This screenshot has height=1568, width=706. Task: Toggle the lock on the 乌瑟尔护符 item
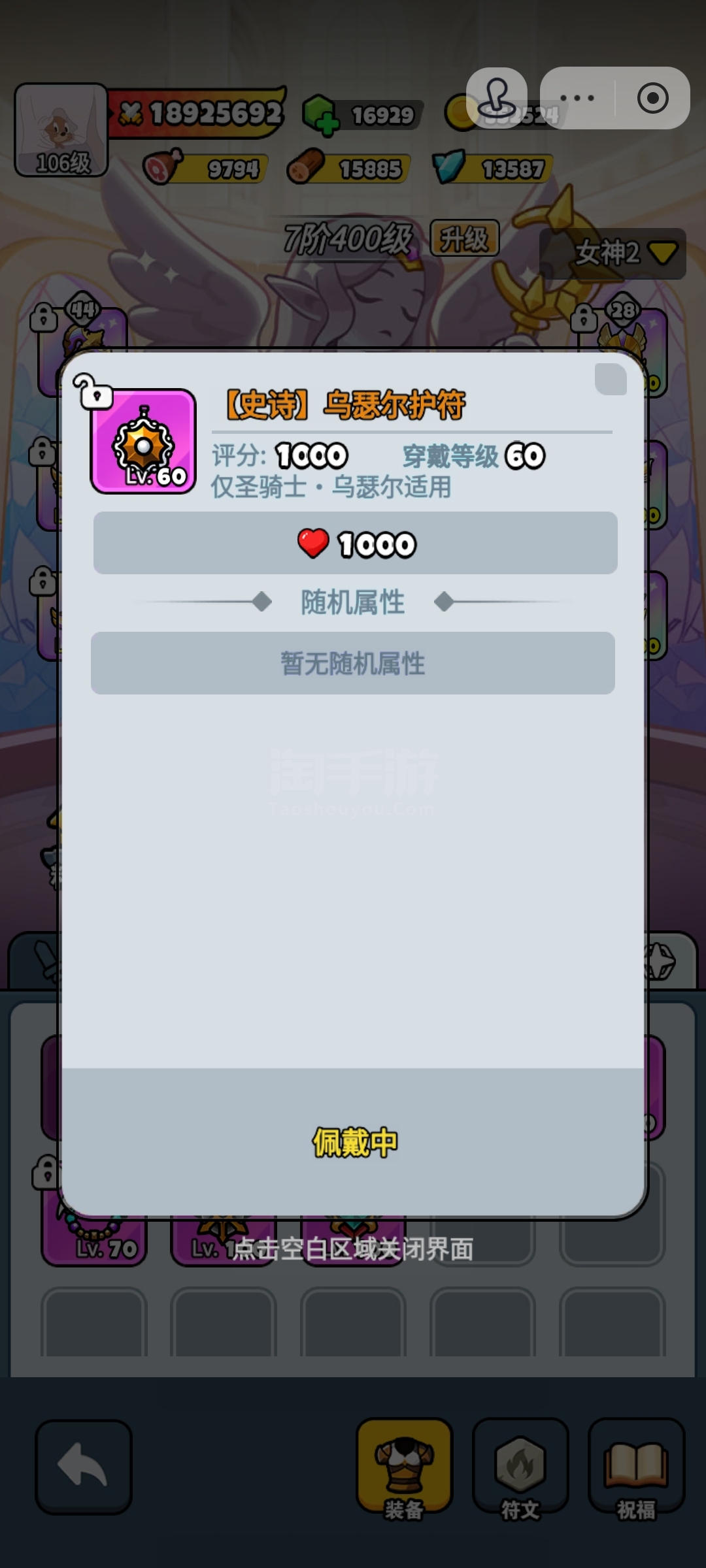click(x=92, y=392)
